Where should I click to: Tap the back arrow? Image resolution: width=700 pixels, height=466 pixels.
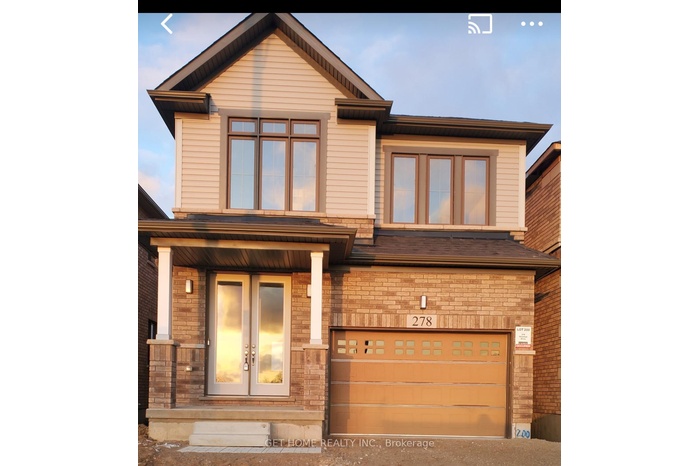coord(167,24)
